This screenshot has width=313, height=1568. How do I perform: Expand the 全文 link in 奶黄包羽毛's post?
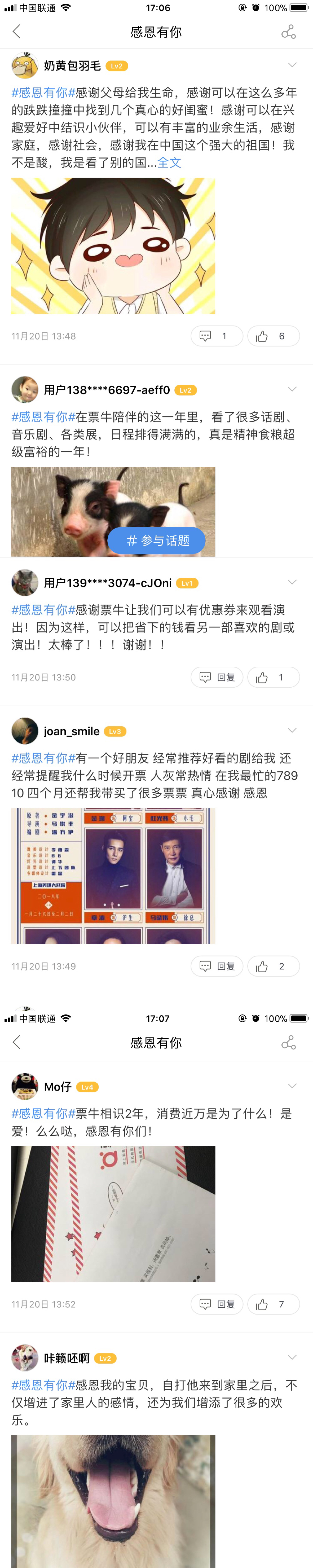pyautogui.click(x=169, y=163)
